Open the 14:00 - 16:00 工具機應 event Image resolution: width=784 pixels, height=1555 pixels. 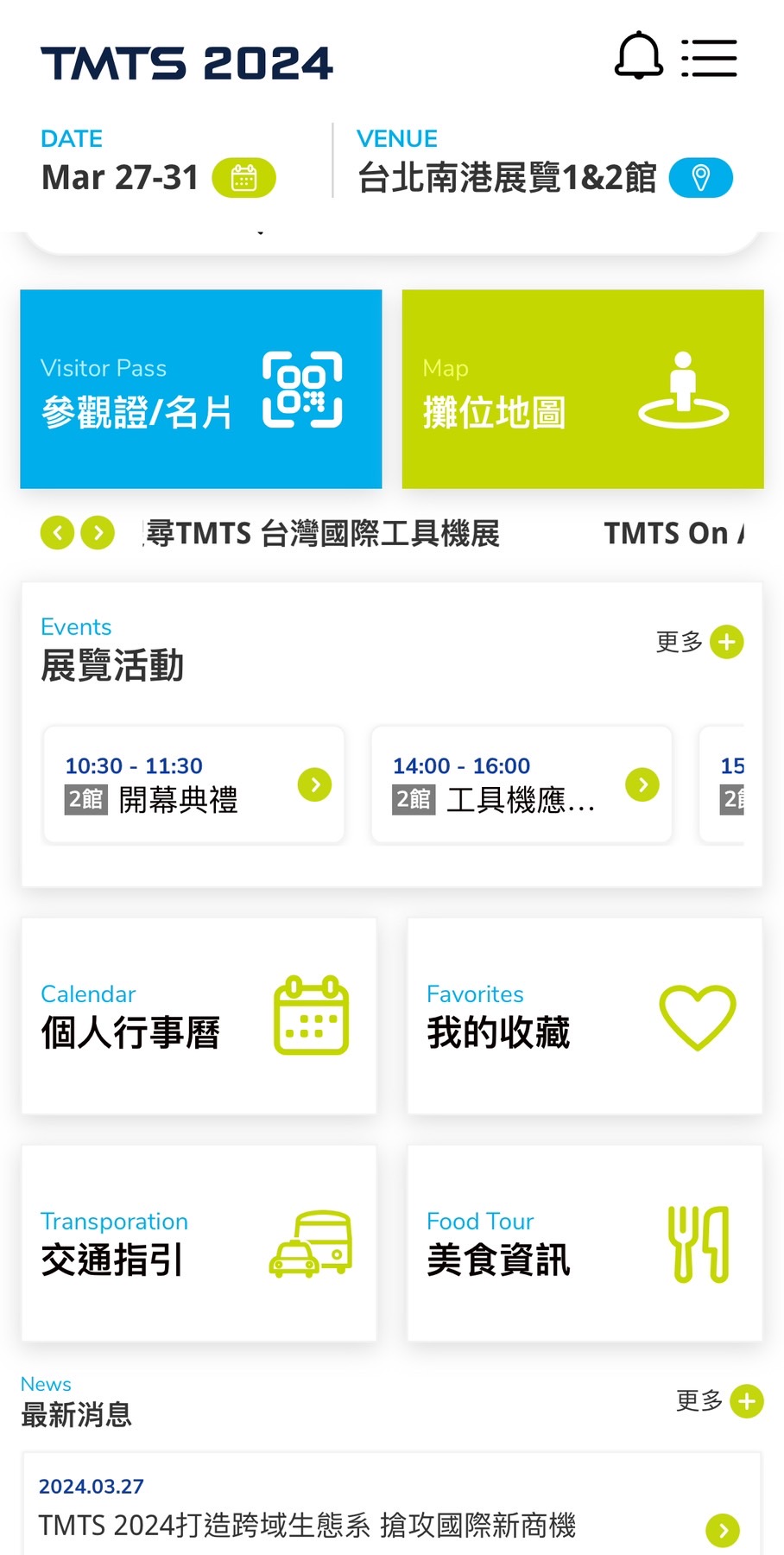click(x=522, y=784)
